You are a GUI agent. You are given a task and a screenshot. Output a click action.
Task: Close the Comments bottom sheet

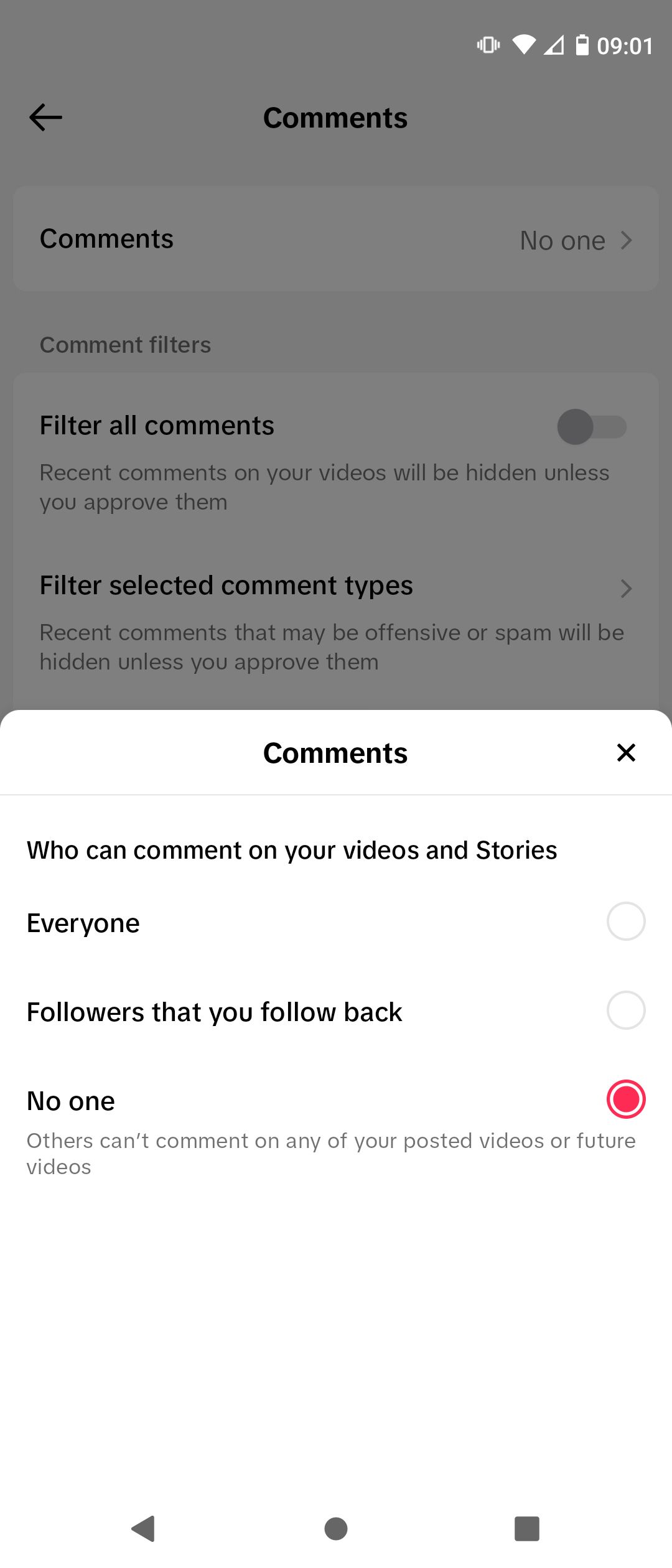click(x=625, y=752)
